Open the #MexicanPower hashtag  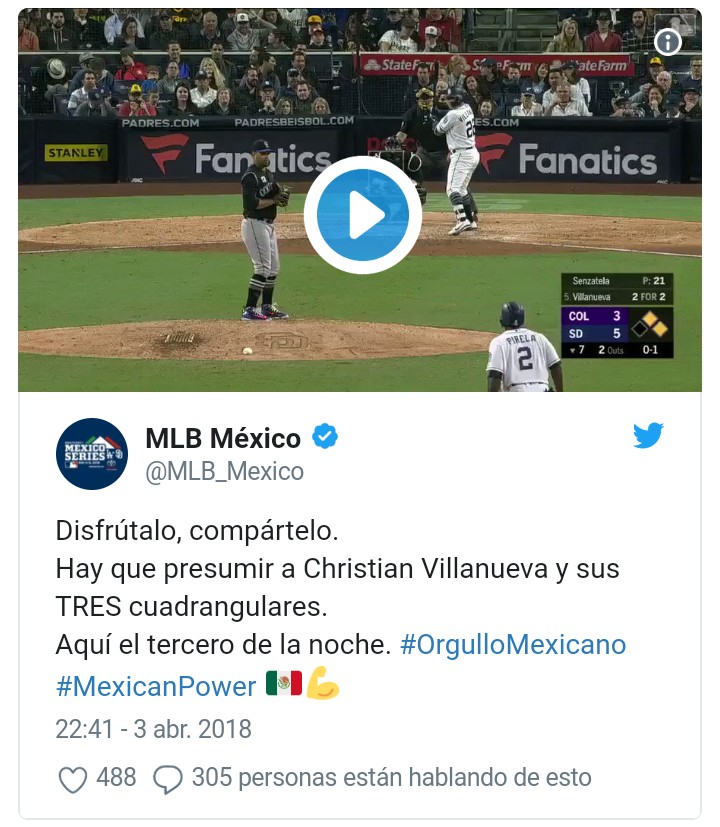(156, 686)
